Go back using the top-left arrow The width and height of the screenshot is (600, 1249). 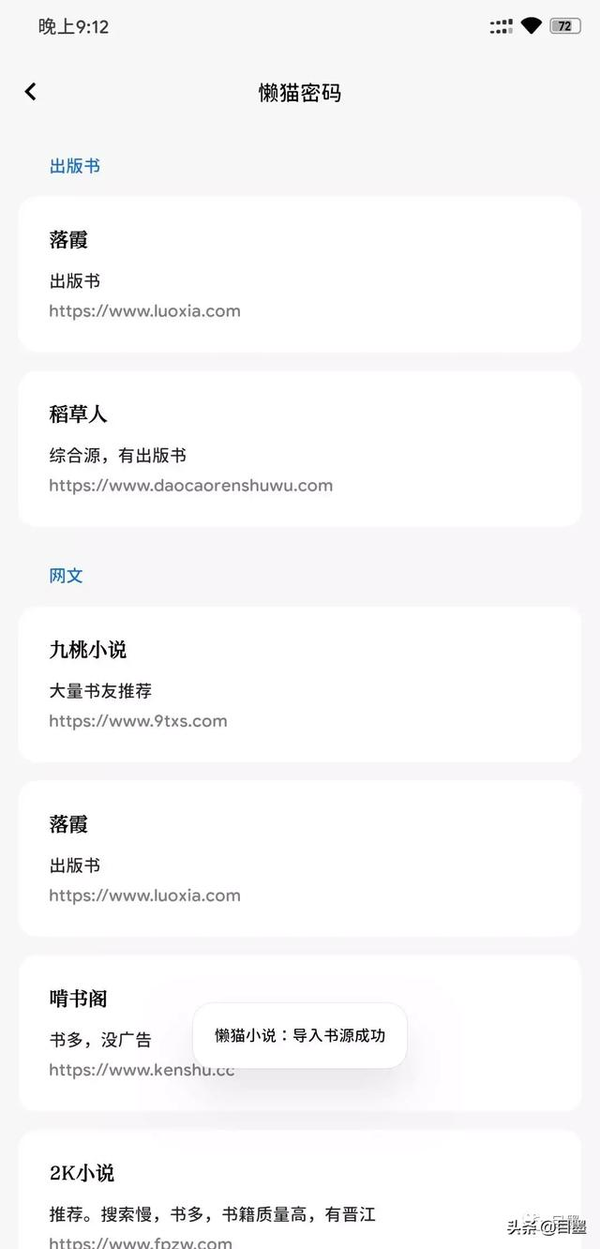(x=30, y=92)
